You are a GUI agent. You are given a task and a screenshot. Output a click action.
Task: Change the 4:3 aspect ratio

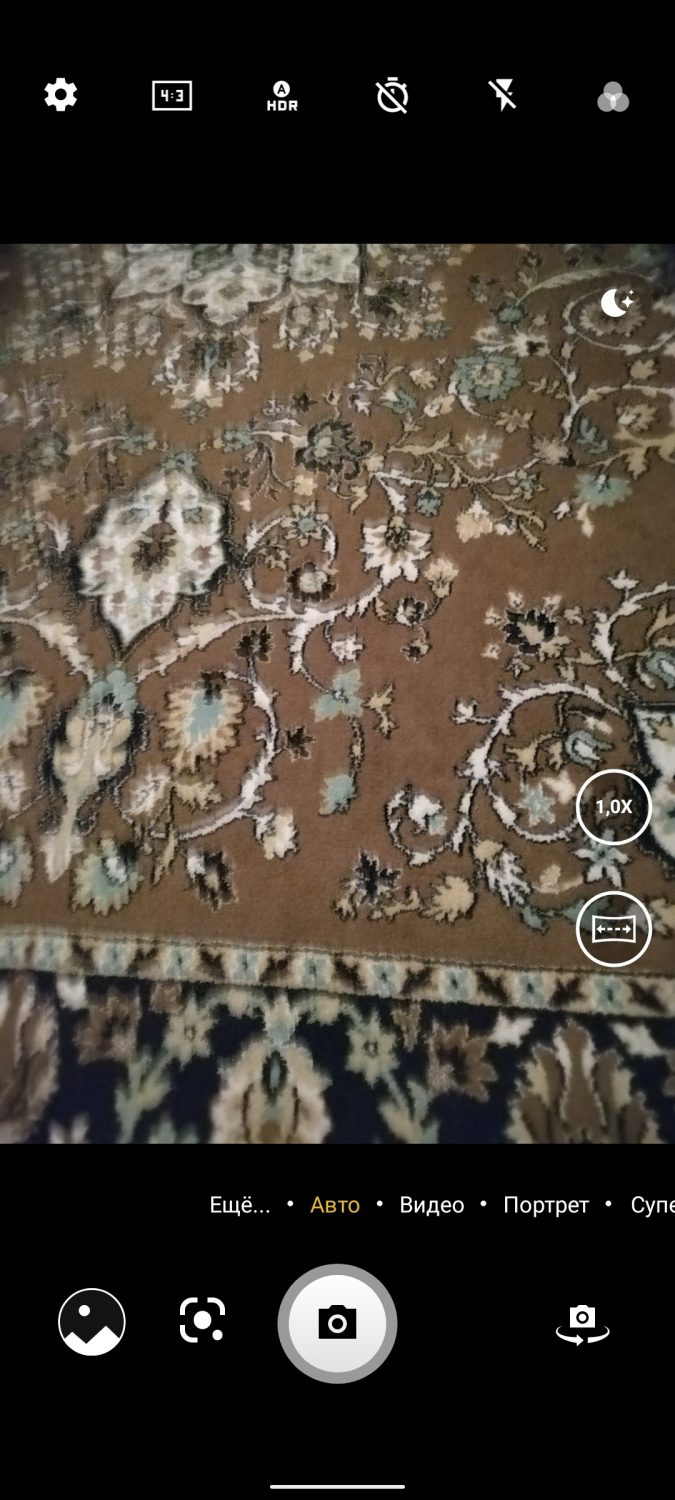[x=172, y=96]
